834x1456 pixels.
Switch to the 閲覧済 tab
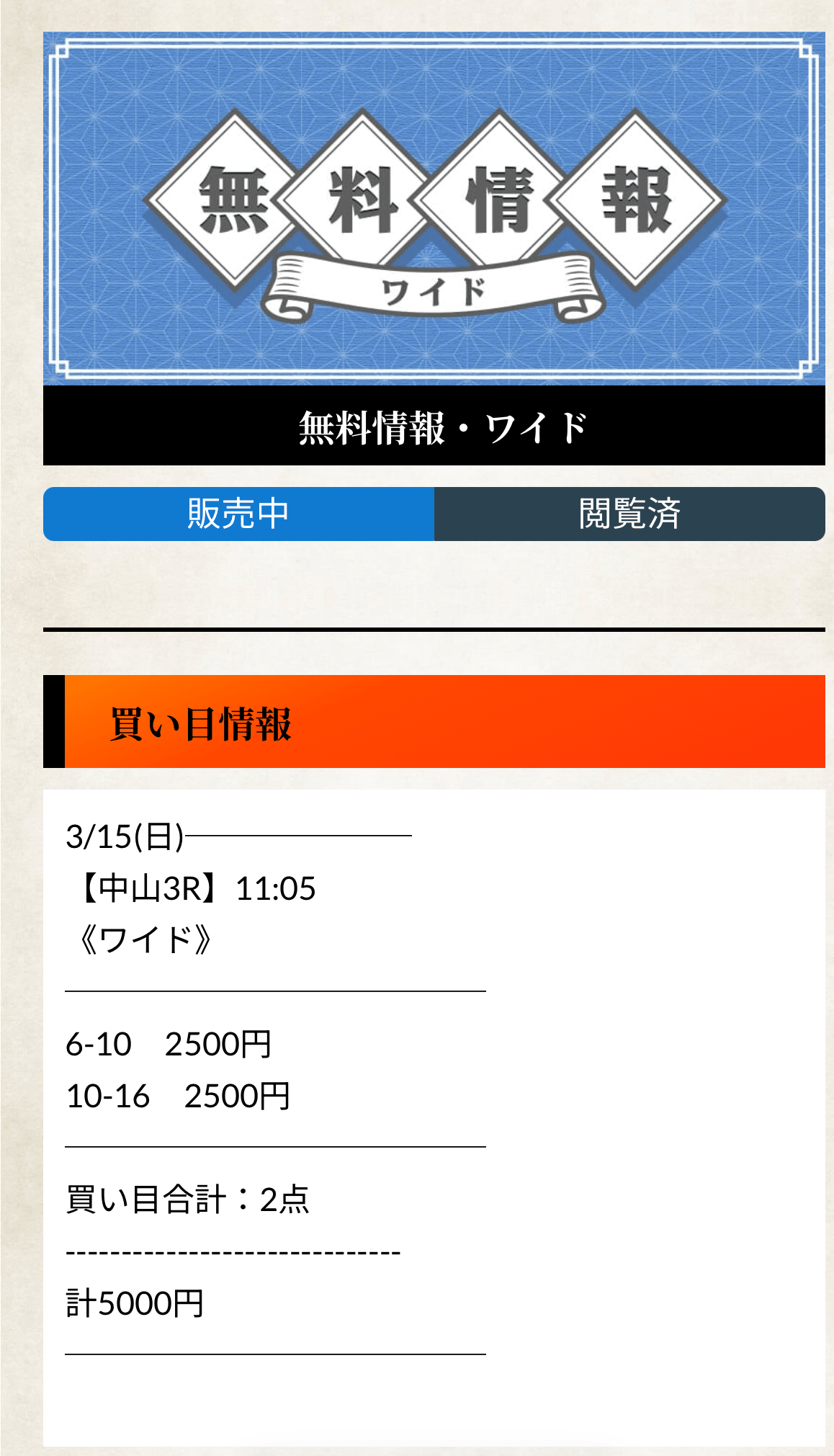(x=629, y=514)
